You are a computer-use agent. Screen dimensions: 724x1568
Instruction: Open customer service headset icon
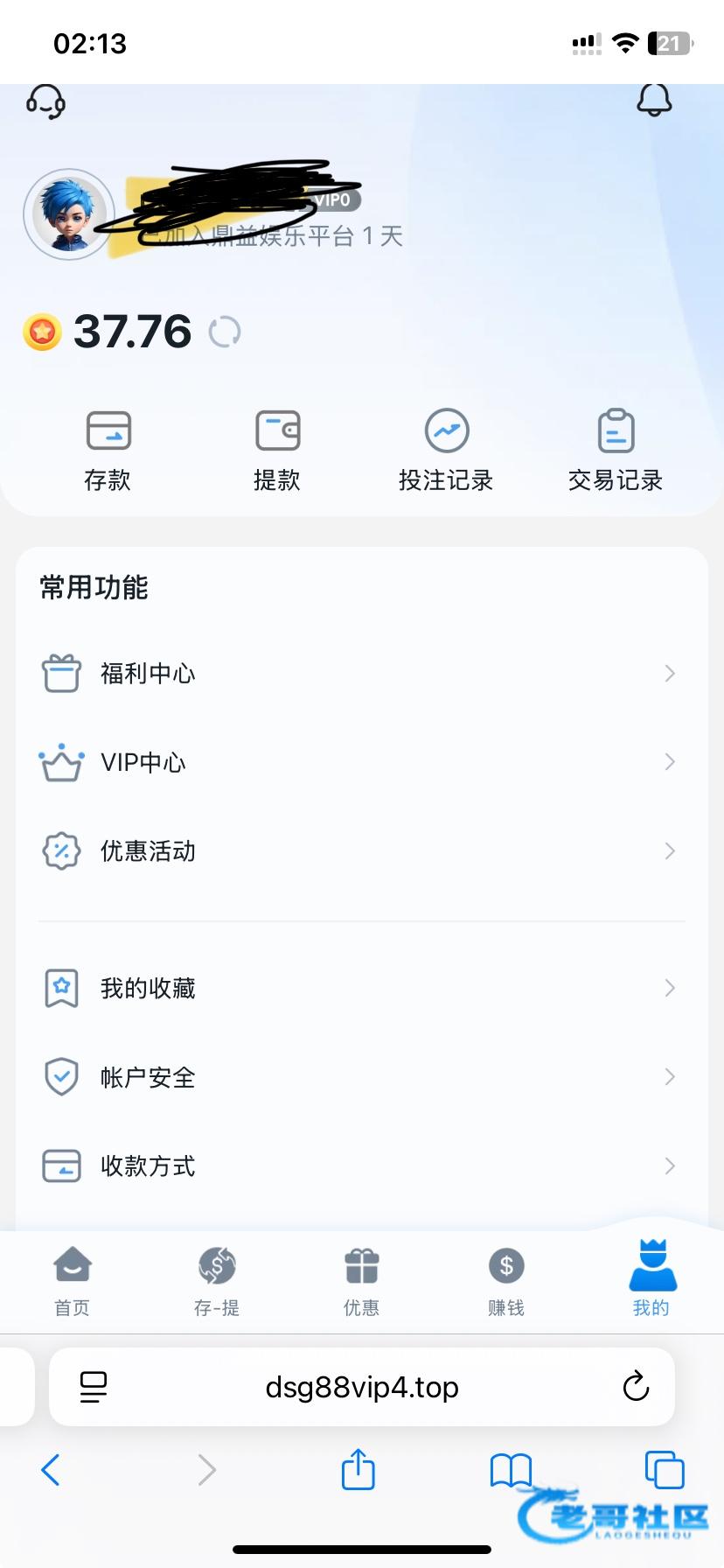(45, 101)
